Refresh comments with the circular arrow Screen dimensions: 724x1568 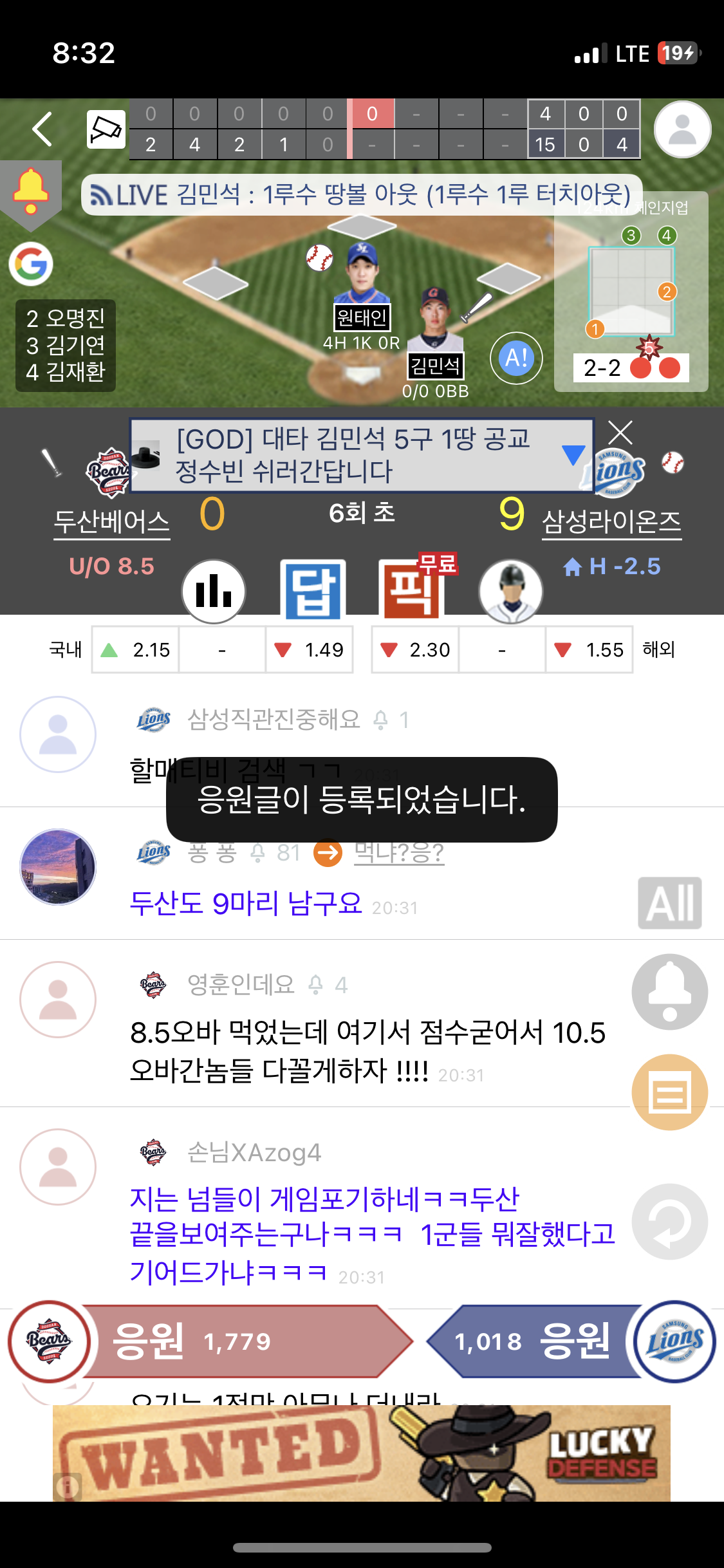670,1221
